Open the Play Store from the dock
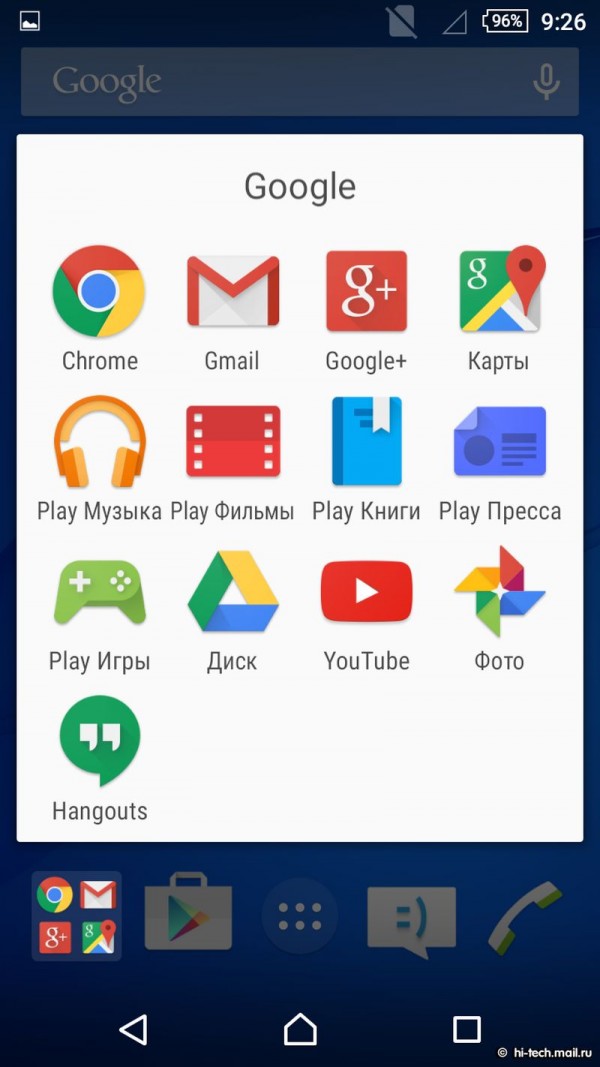Screen dimensions: 600x1067 188,916
